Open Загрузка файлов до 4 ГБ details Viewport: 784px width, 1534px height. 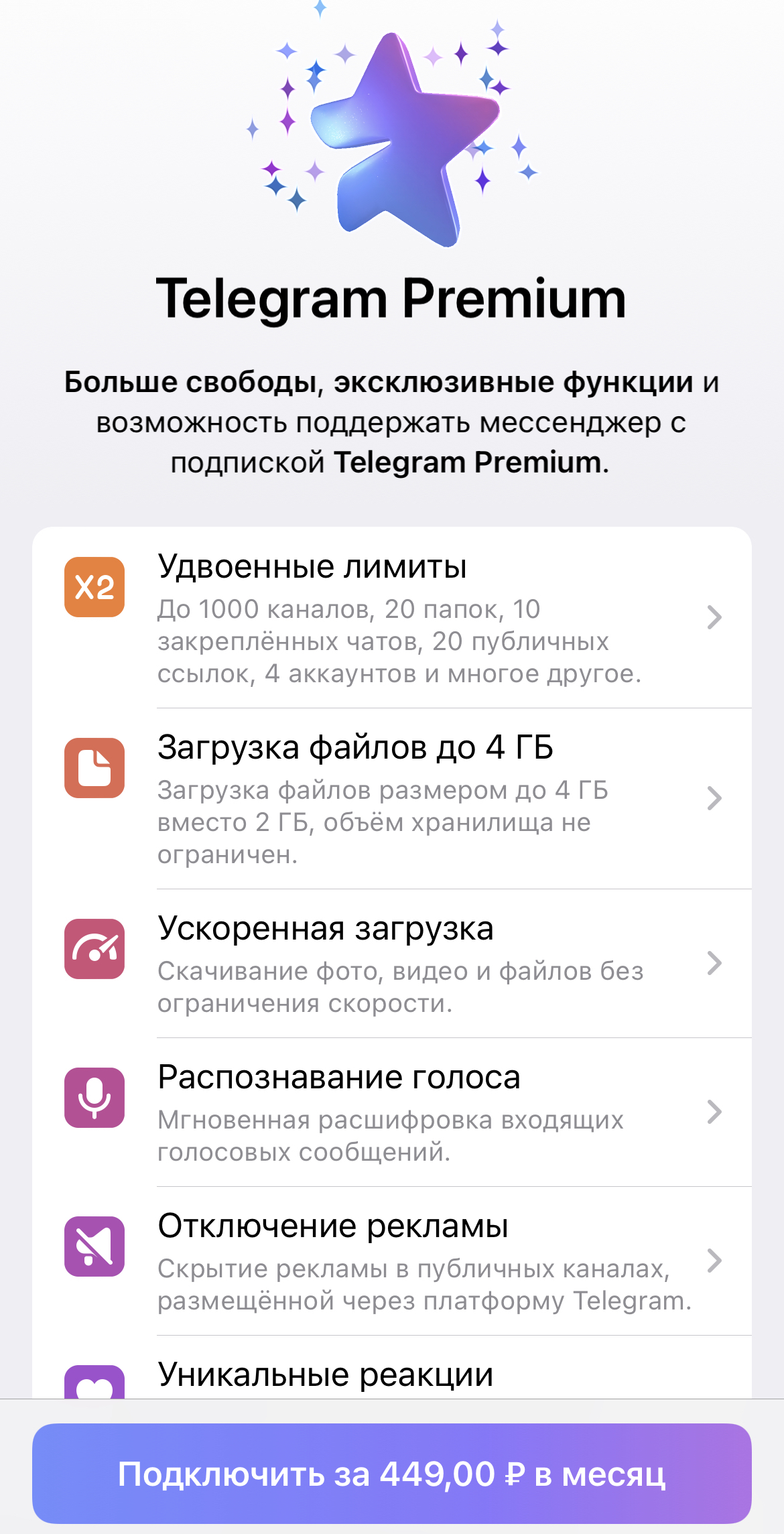391,798
